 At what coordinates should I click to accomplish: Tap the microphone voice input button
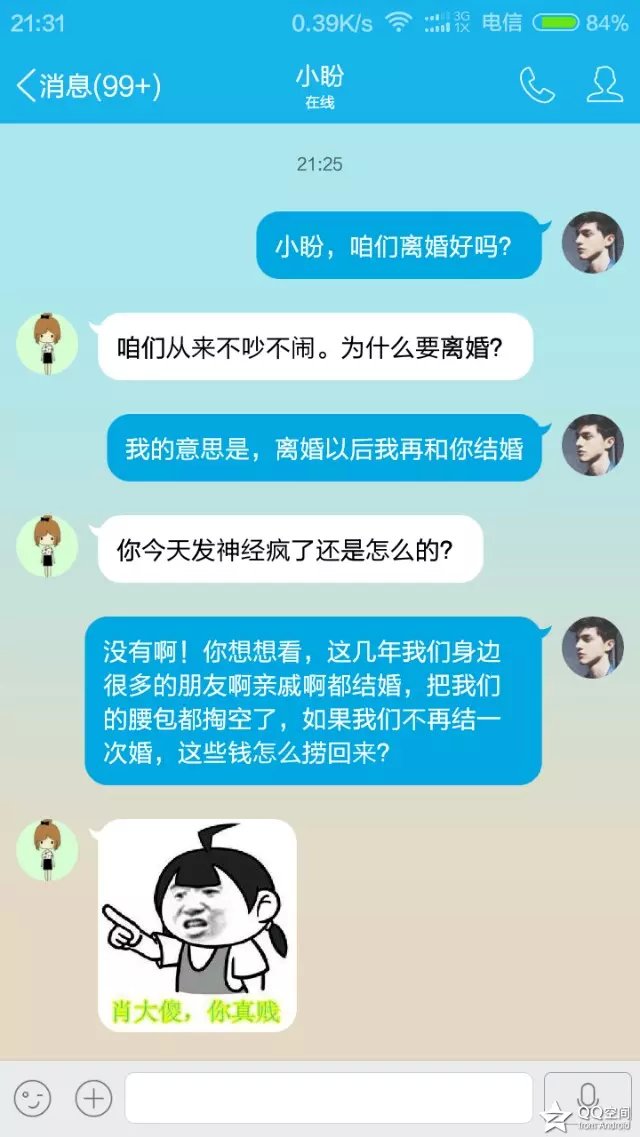coord(587,1099)
